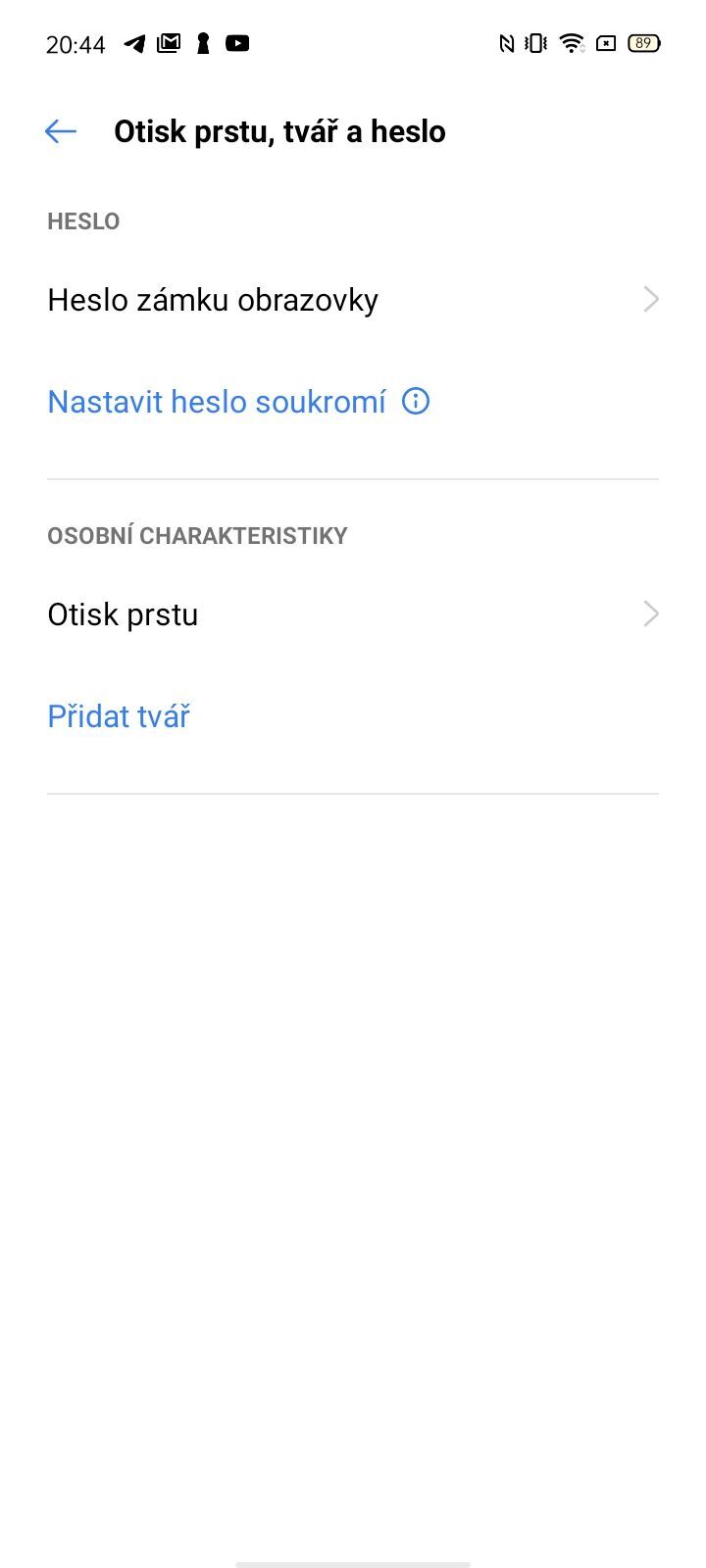Click the vibrate mode status icon
The image size is (706, 1568).
point(535,42)
